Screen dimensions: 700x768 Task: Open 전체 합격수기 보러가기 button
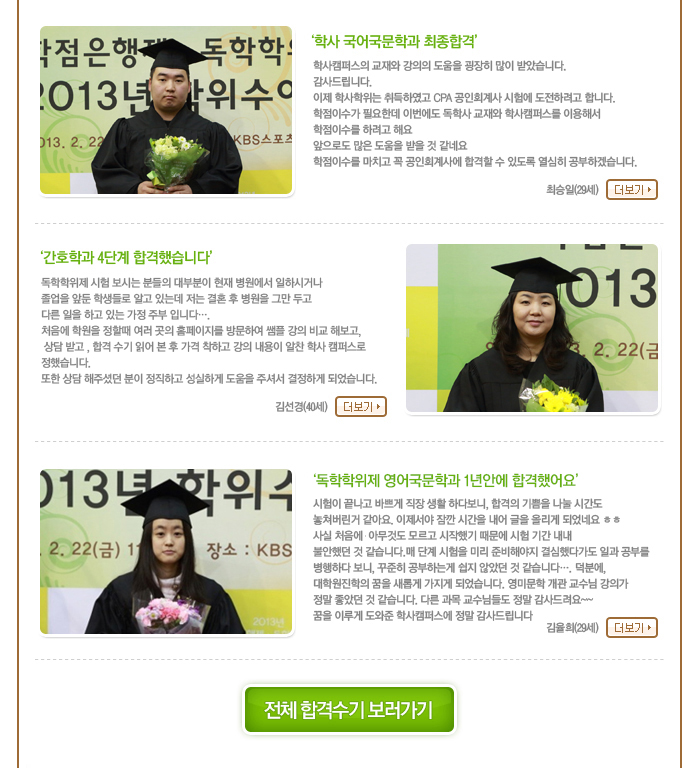click(x=349, y=710)
